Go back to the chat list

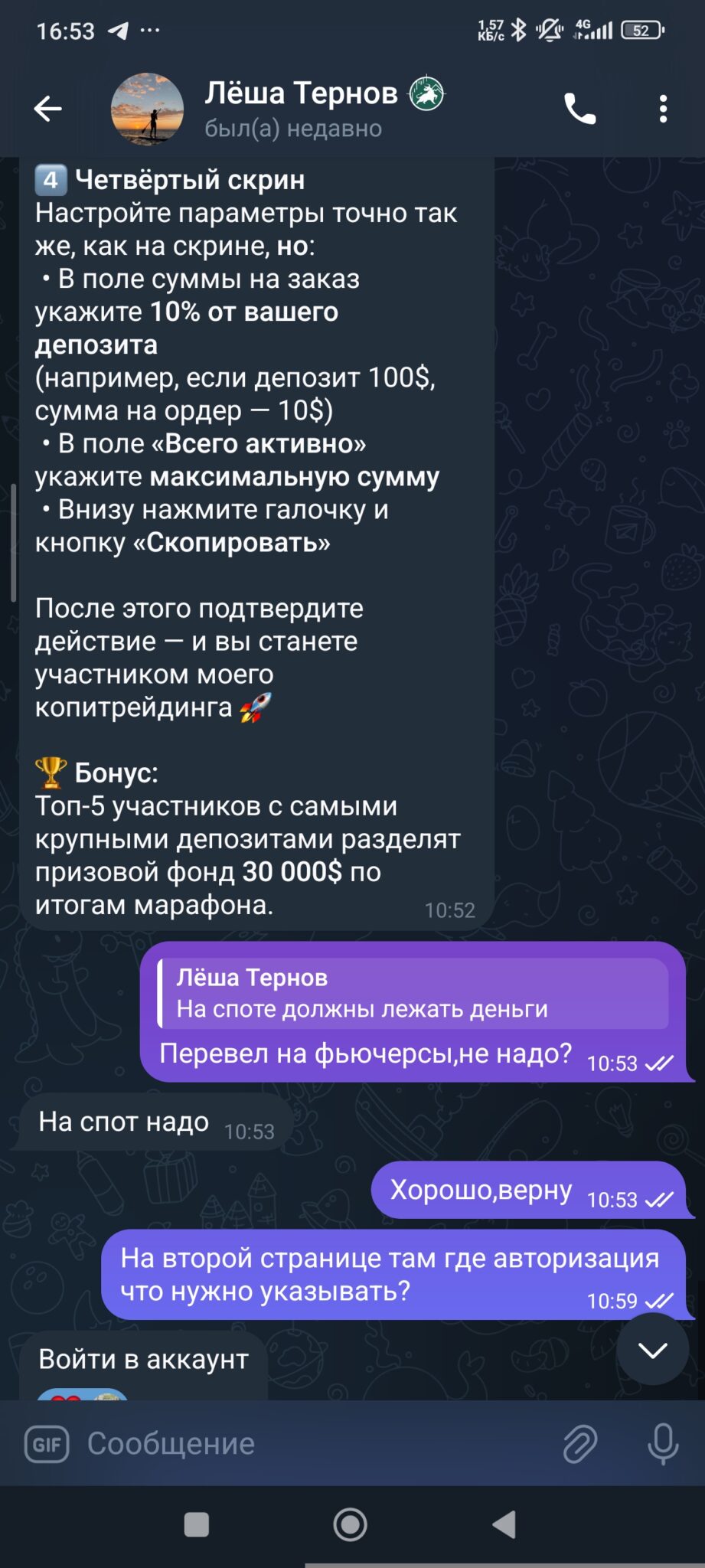coord(47,109)
